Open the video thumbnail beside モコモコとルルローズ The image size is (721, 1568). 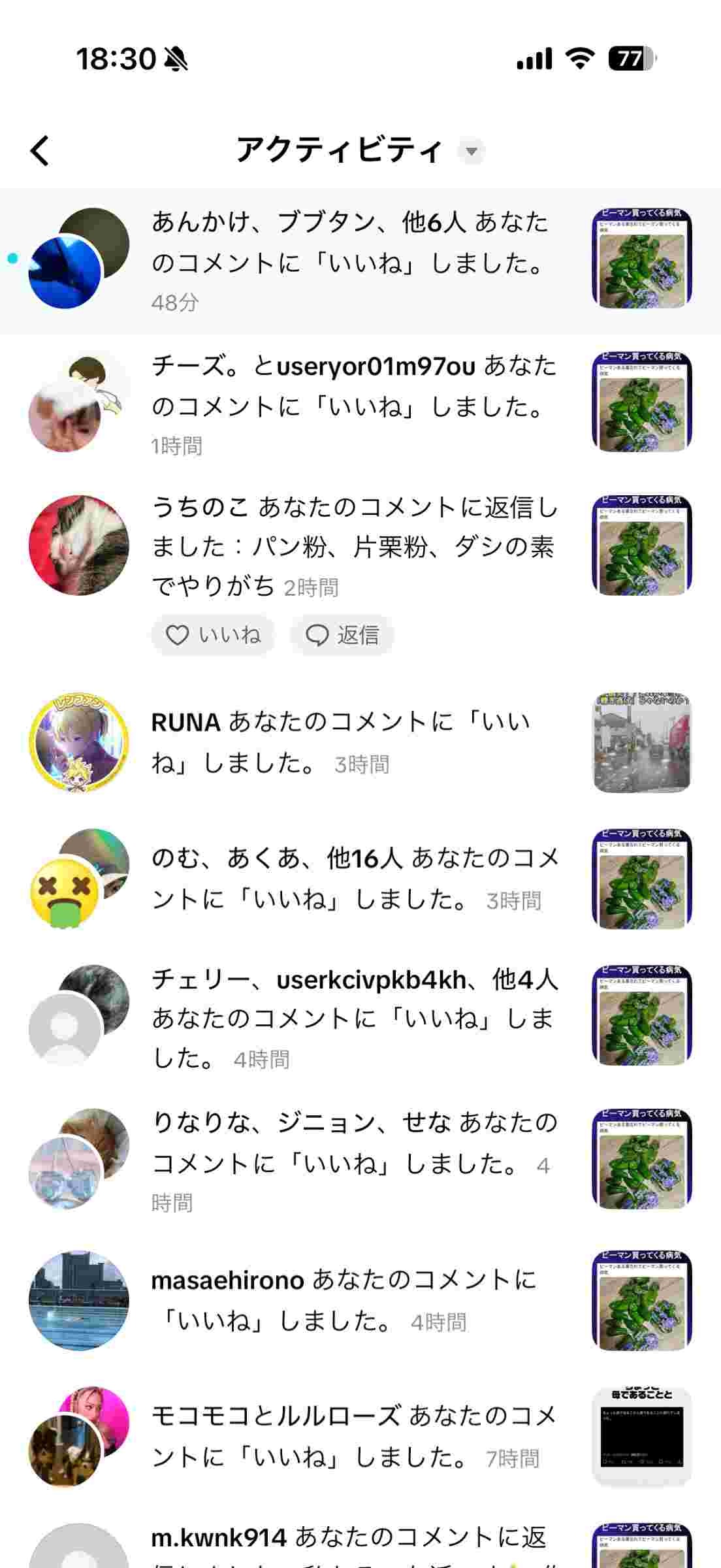pyautogui.click(x=641, y=1437)
